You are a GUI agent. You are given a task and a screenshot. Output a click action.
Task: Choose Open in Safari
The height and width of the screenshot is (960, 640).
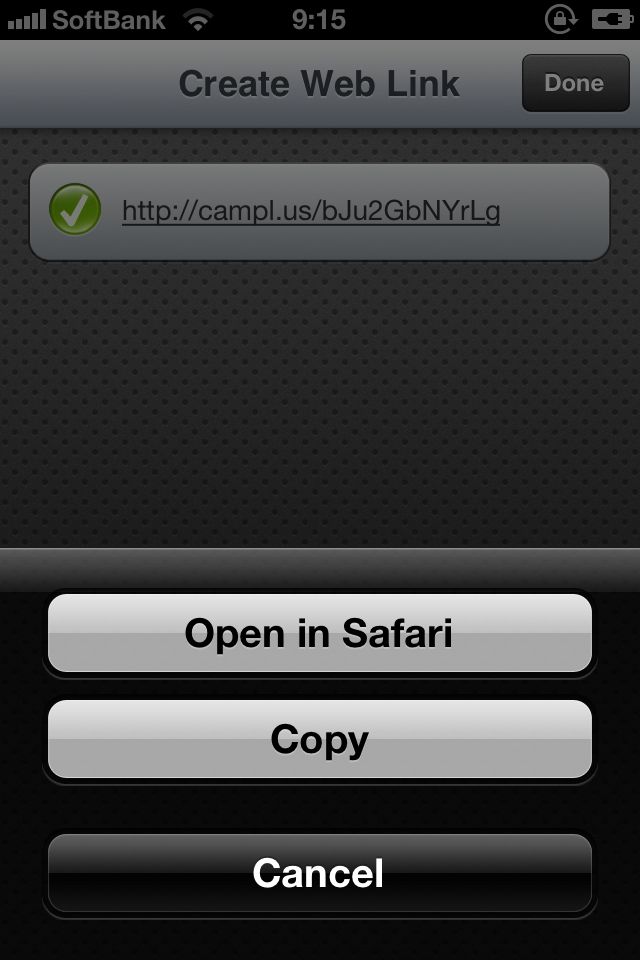pyautogui.click(x=319, y=633)
